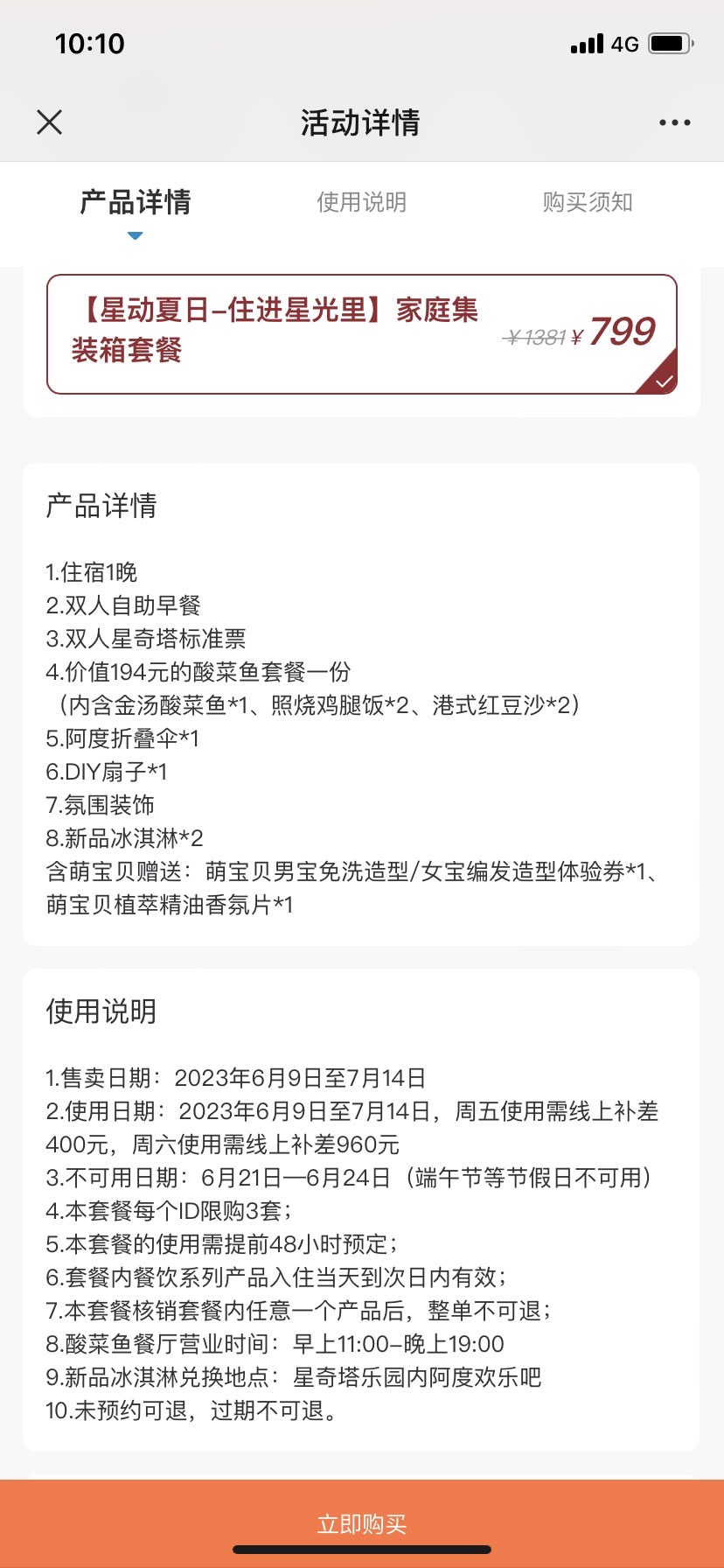This screenshot has height=1568, width=724.
Task: Tap 立即购买 to buy now
Action: tap(361, 1523)
